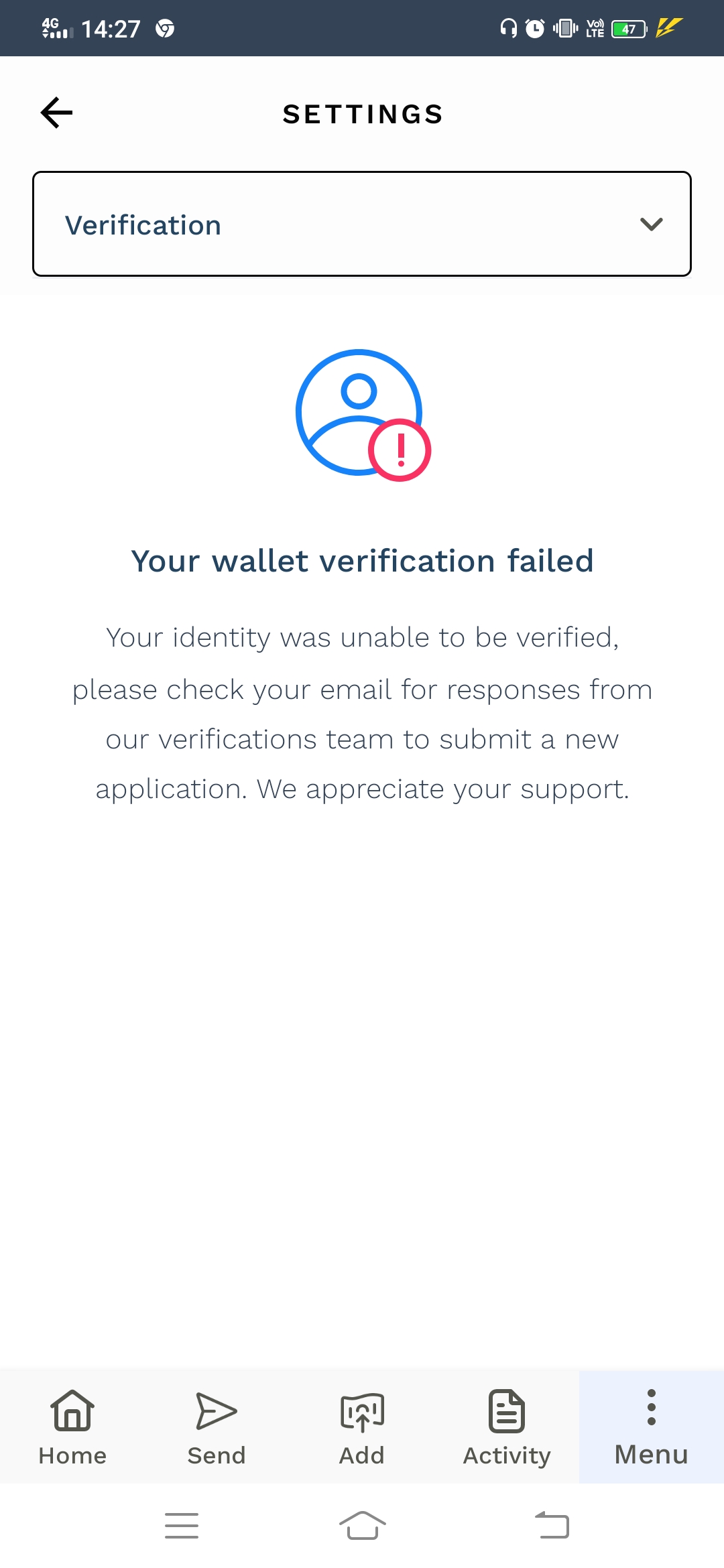Image resolution: width=724 pixels, height=1568 pixels.
Task: Open the Menu tab
Action: point(652,1427)
